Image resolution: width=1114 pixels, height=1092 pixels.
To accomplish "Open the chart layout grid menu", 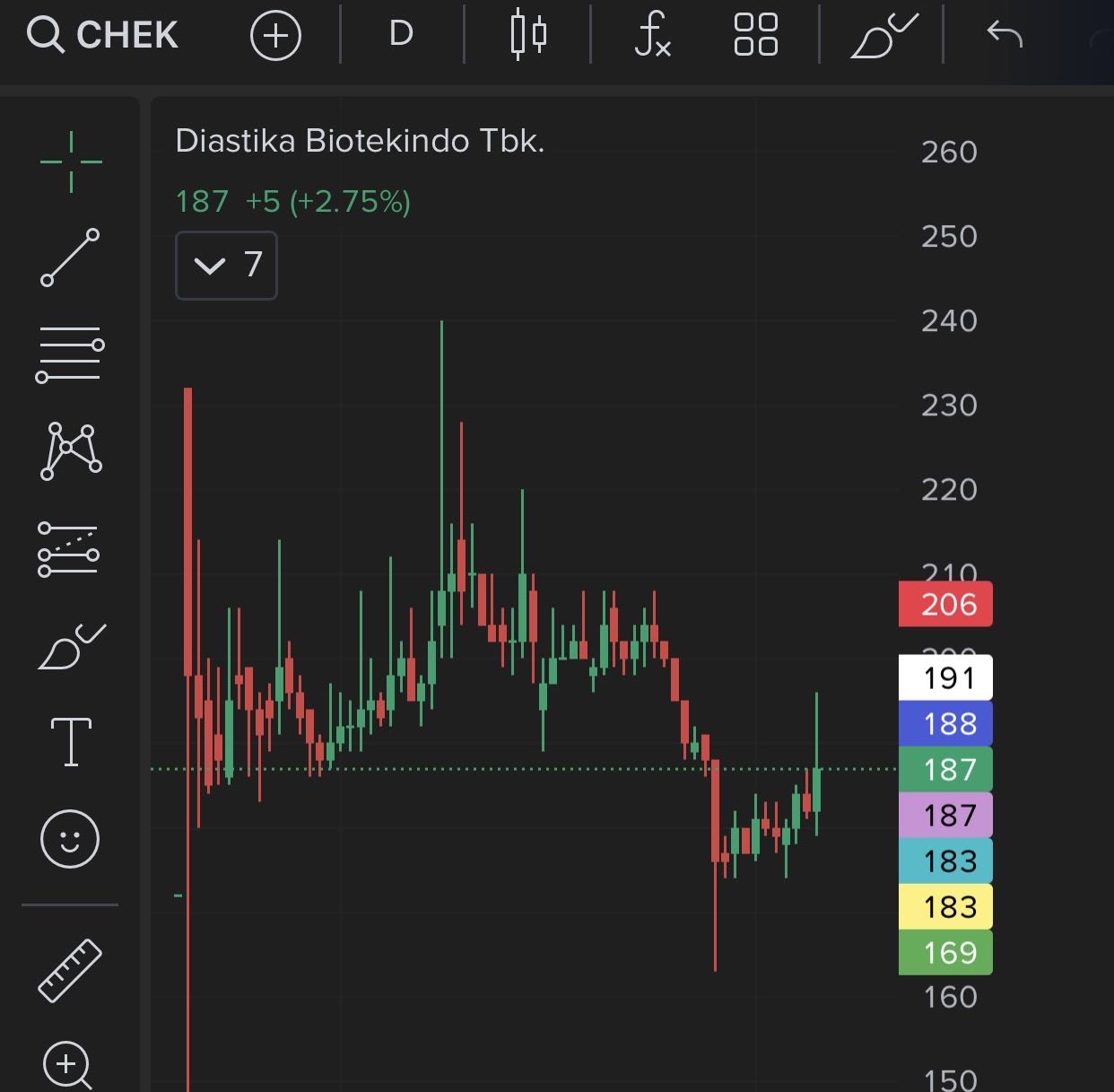I will click(x=755, y=35).
